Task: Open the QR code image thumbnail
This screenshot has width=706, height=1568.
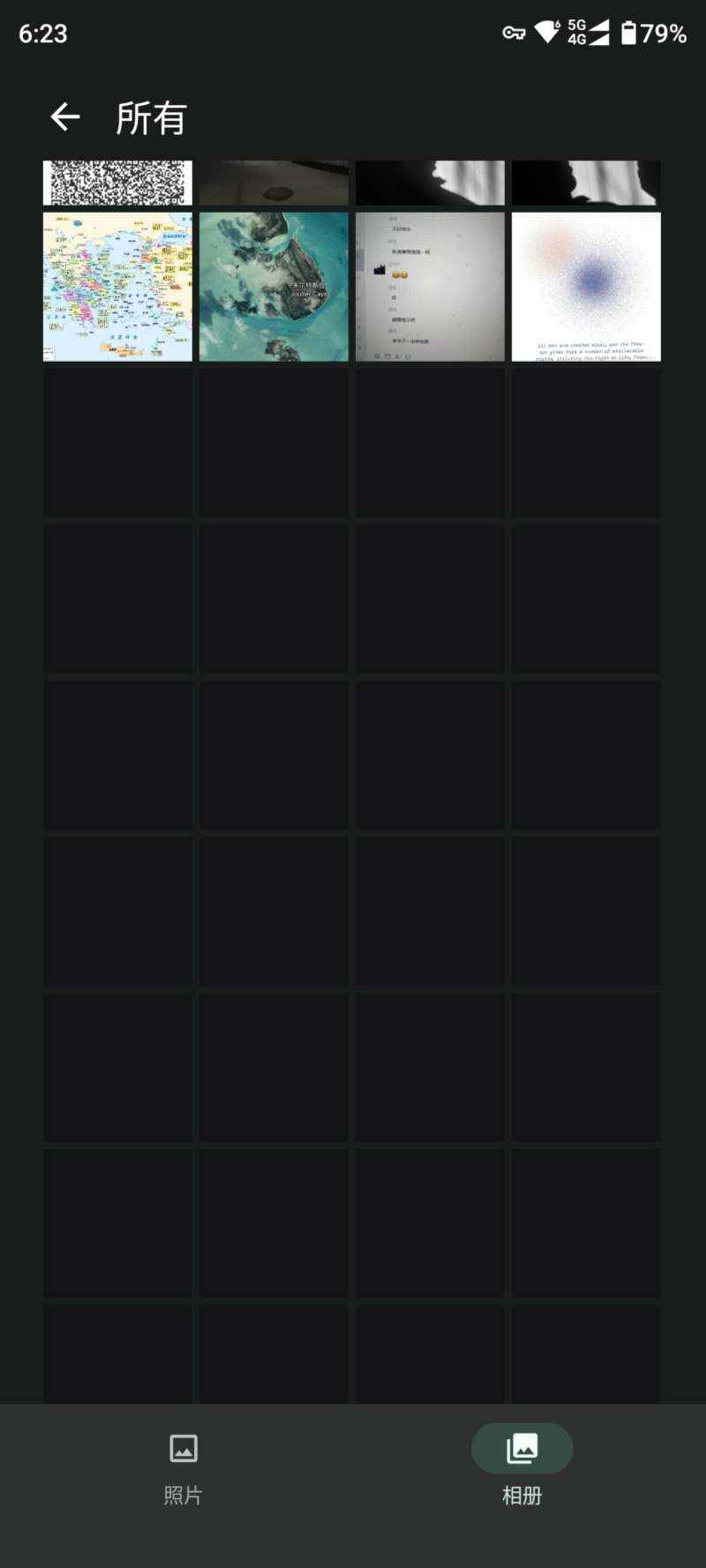Action: [x=117, y=183]
